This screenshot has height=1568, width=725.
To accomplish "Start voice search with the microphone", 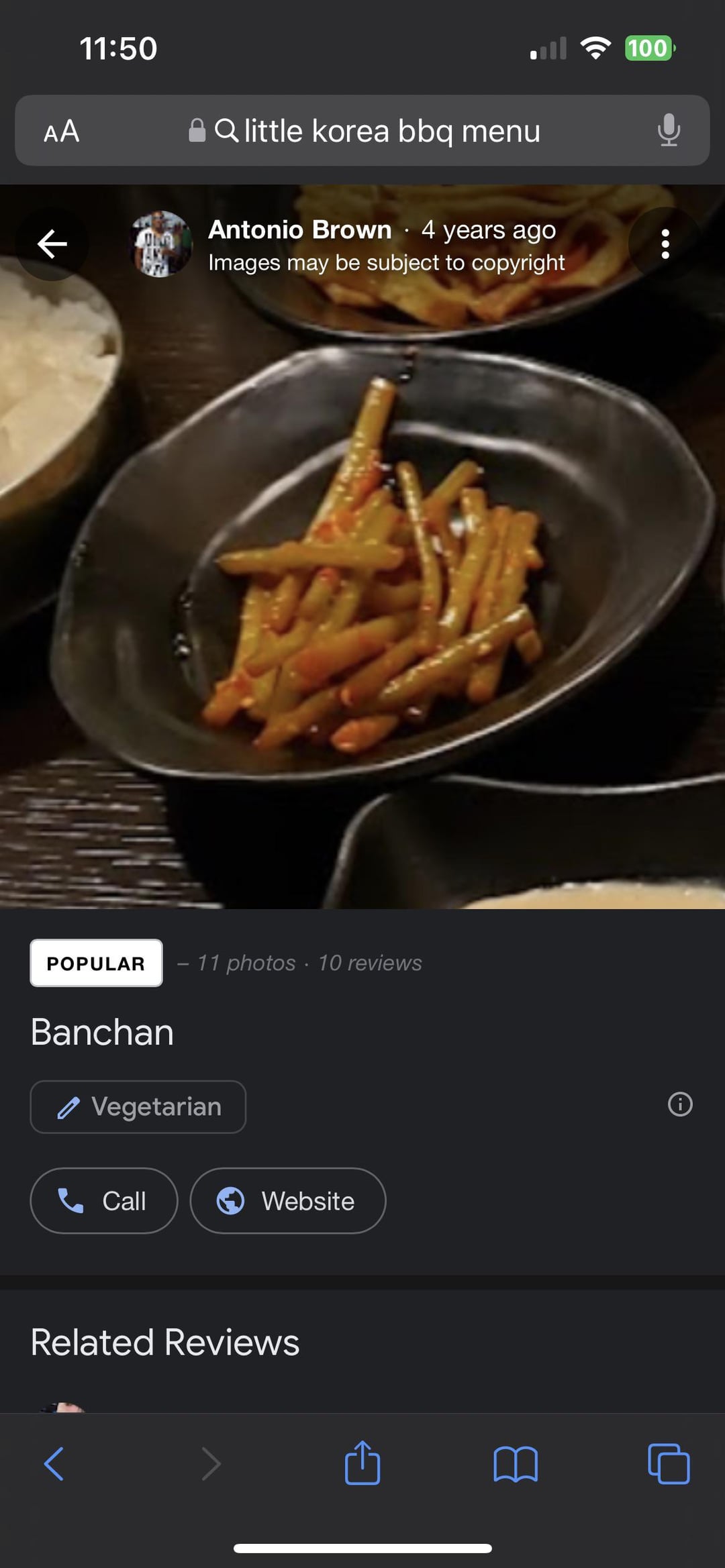I will 669,130.
